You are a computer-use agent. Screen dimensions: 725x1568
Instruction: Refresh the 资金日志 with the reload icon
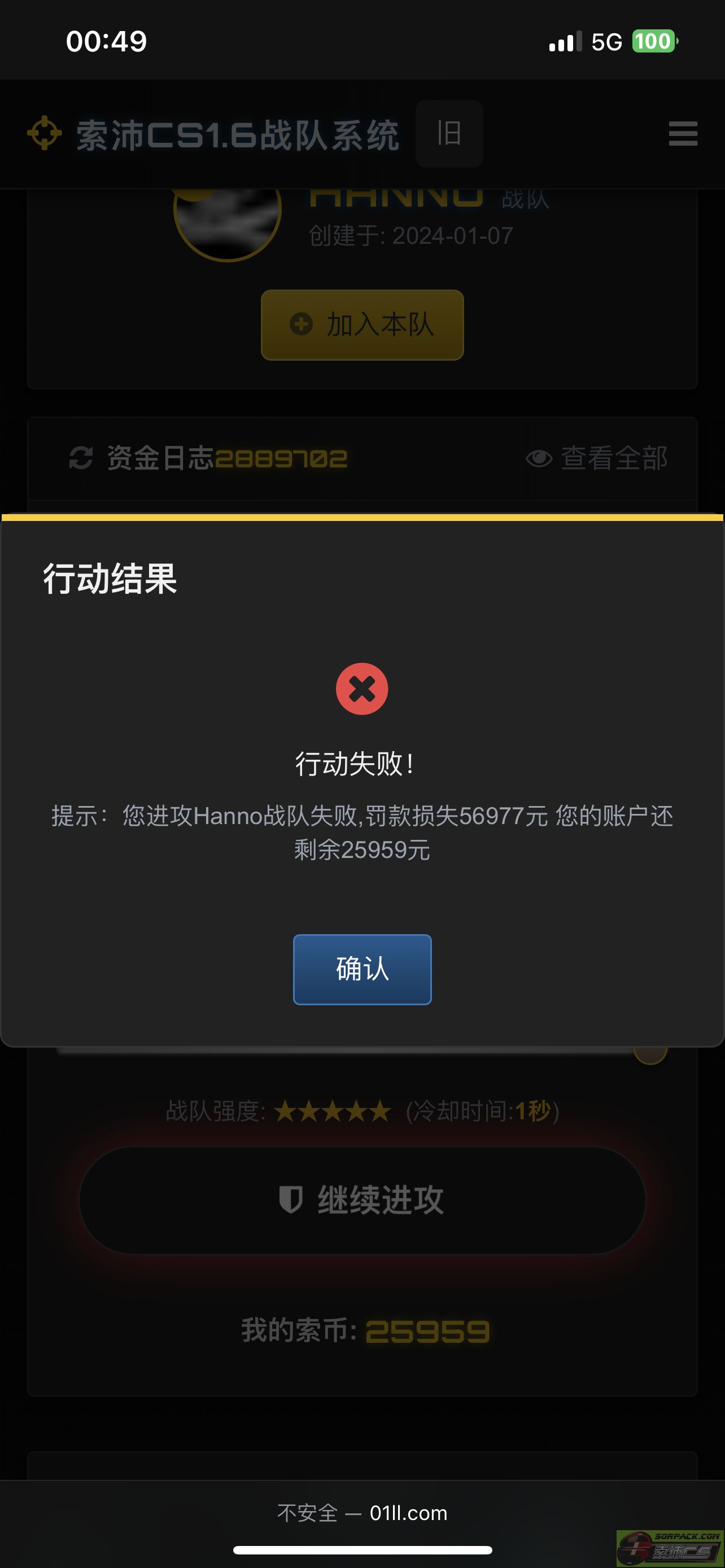pyautogui.click(x=81, y=458)
